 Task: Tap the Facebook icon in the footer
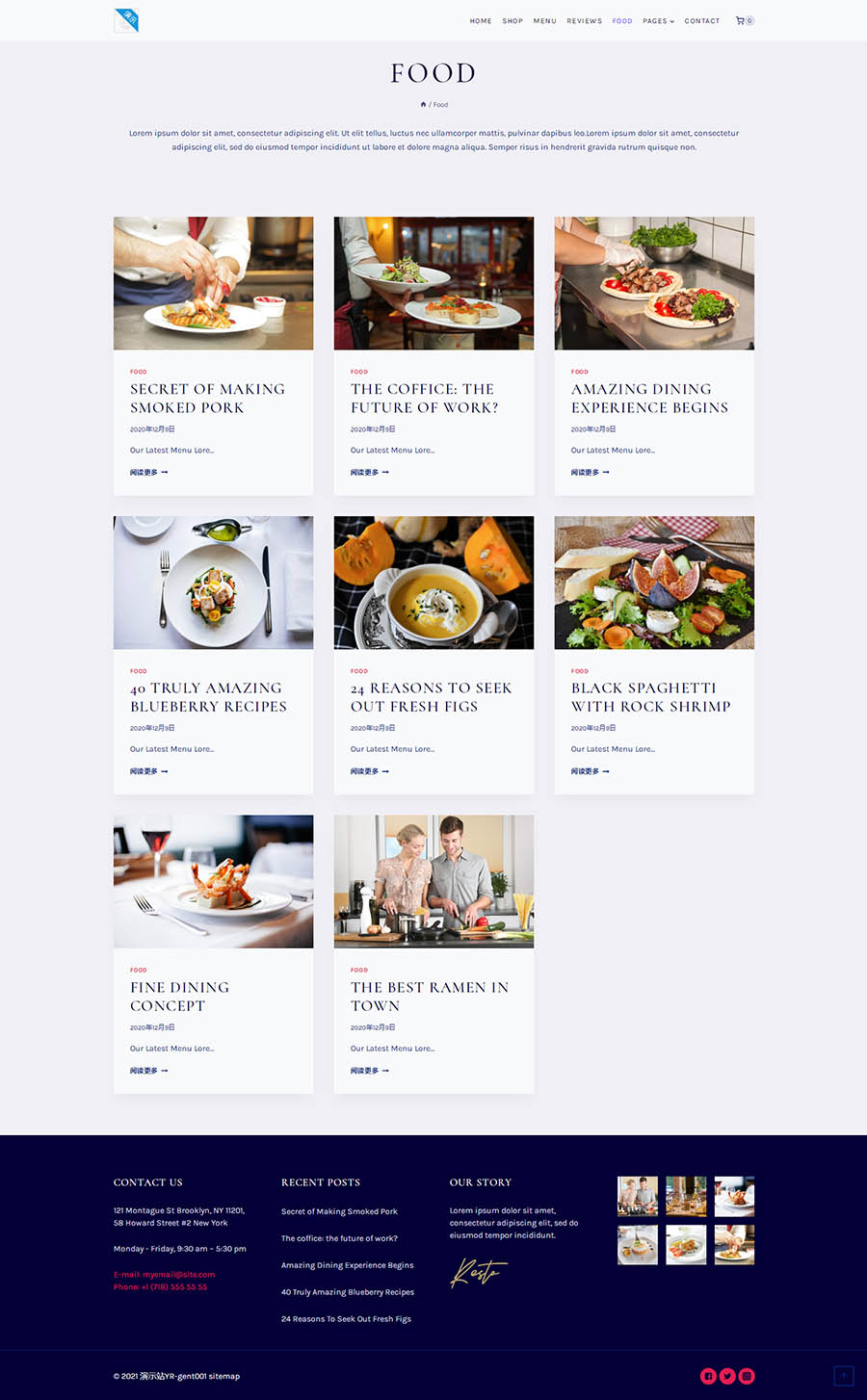[x=708, y=1376]
